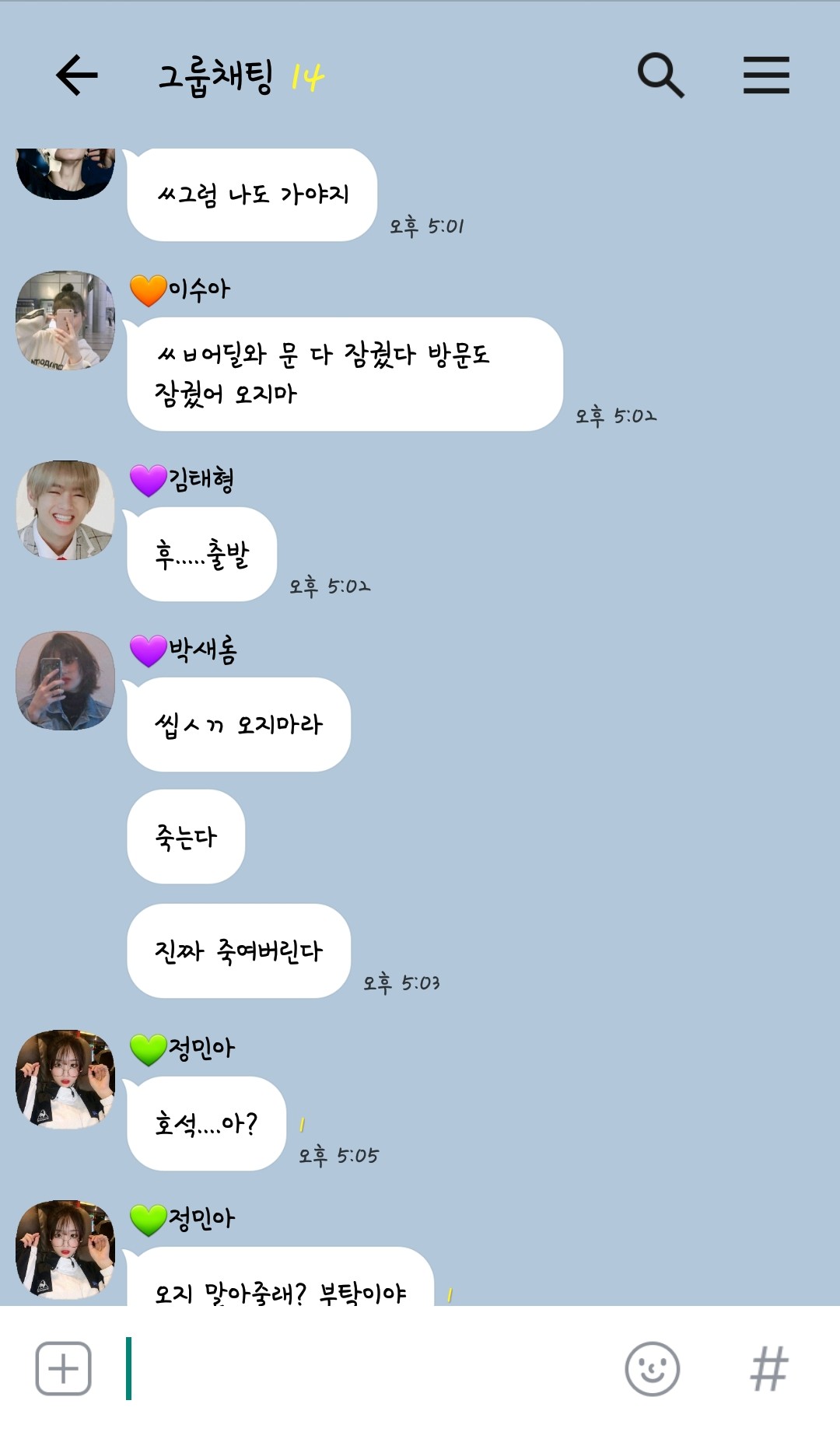Search within the chat
840x1432 pixels.
click(x=660, y=75)
